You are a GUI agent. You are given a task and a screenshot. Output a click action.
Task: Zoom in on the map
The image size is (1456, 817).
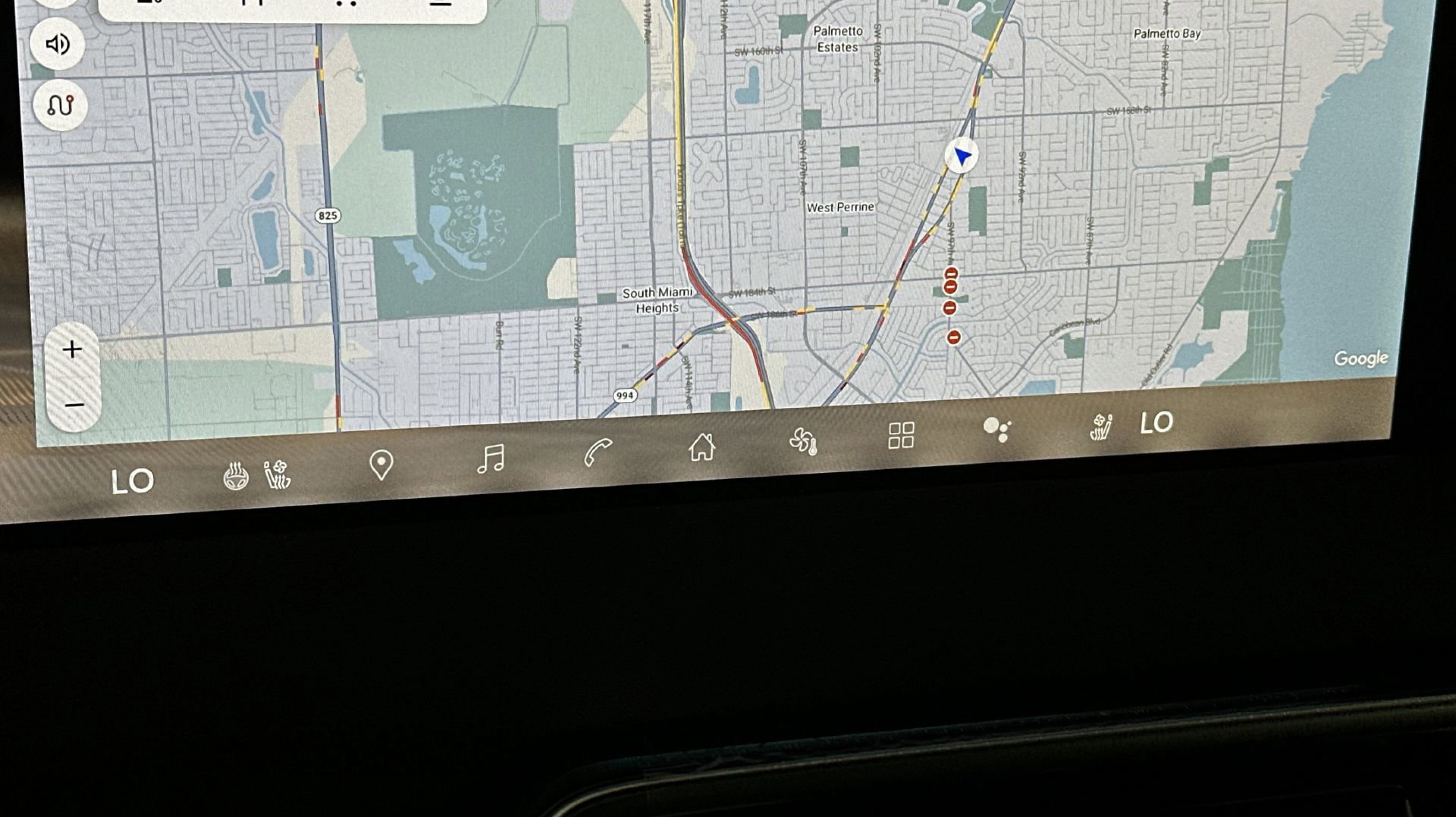tap(72, 349)
